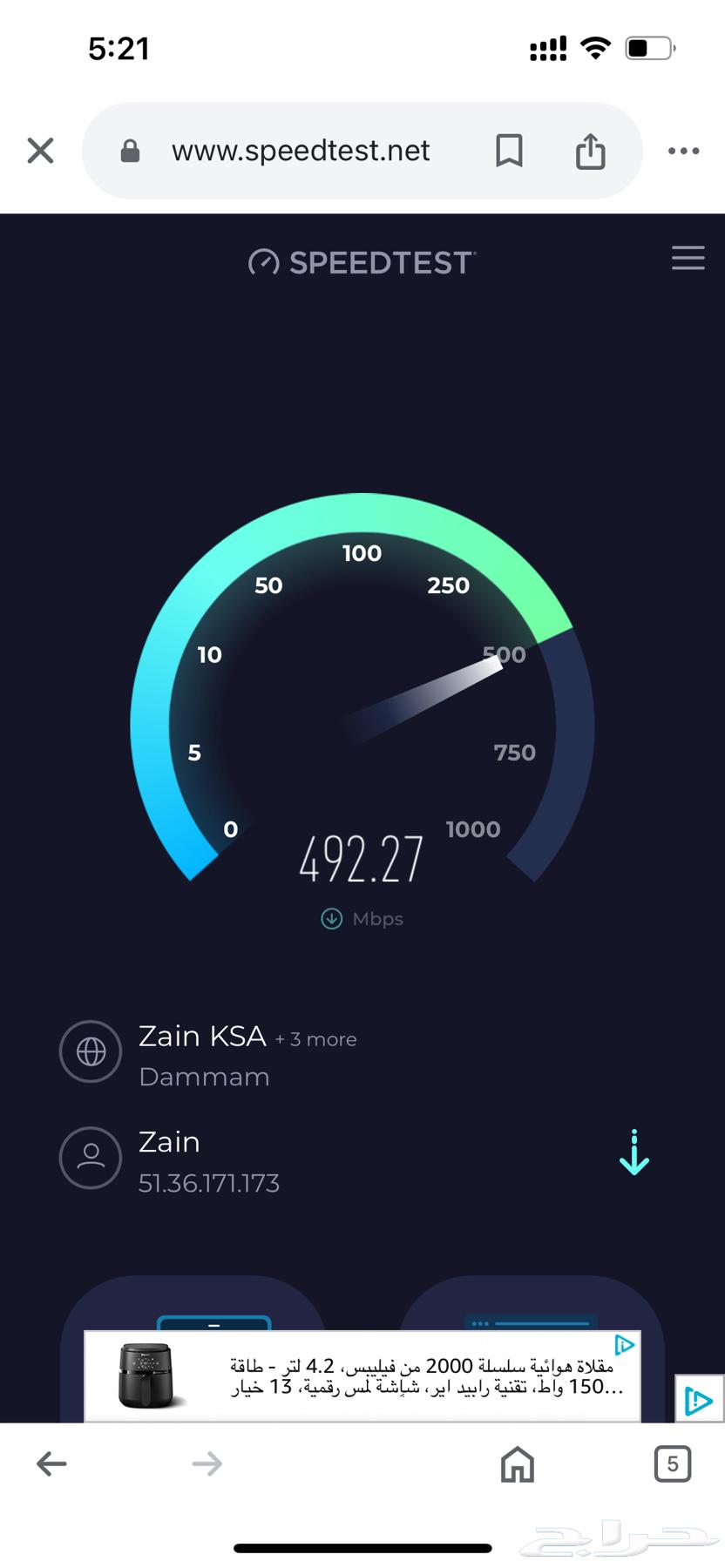The width and height of the screenshot is (725, 1568).
Task: Click the AdChoices triangle on the banner
Action: pyautogui.click(x=626, y=1345)
